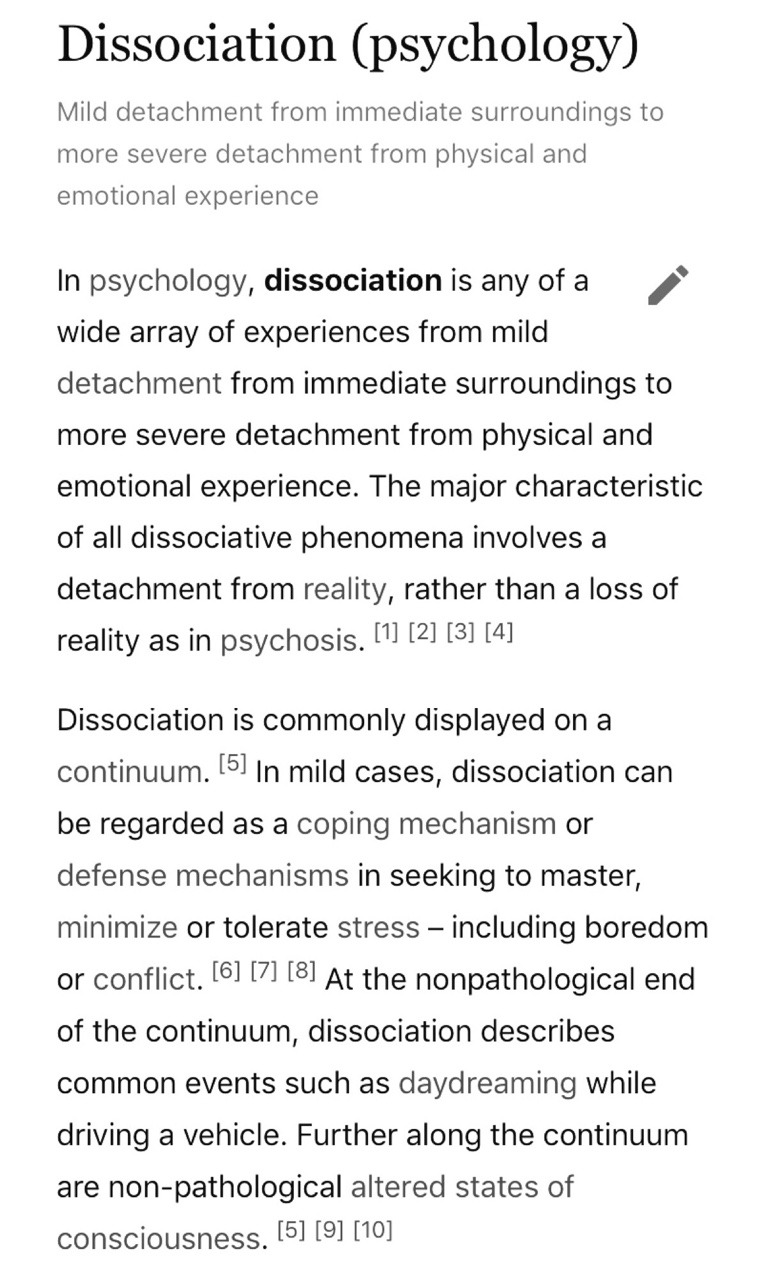
Task: View citation [10] after consciousness
Action: click(373, 1231)
